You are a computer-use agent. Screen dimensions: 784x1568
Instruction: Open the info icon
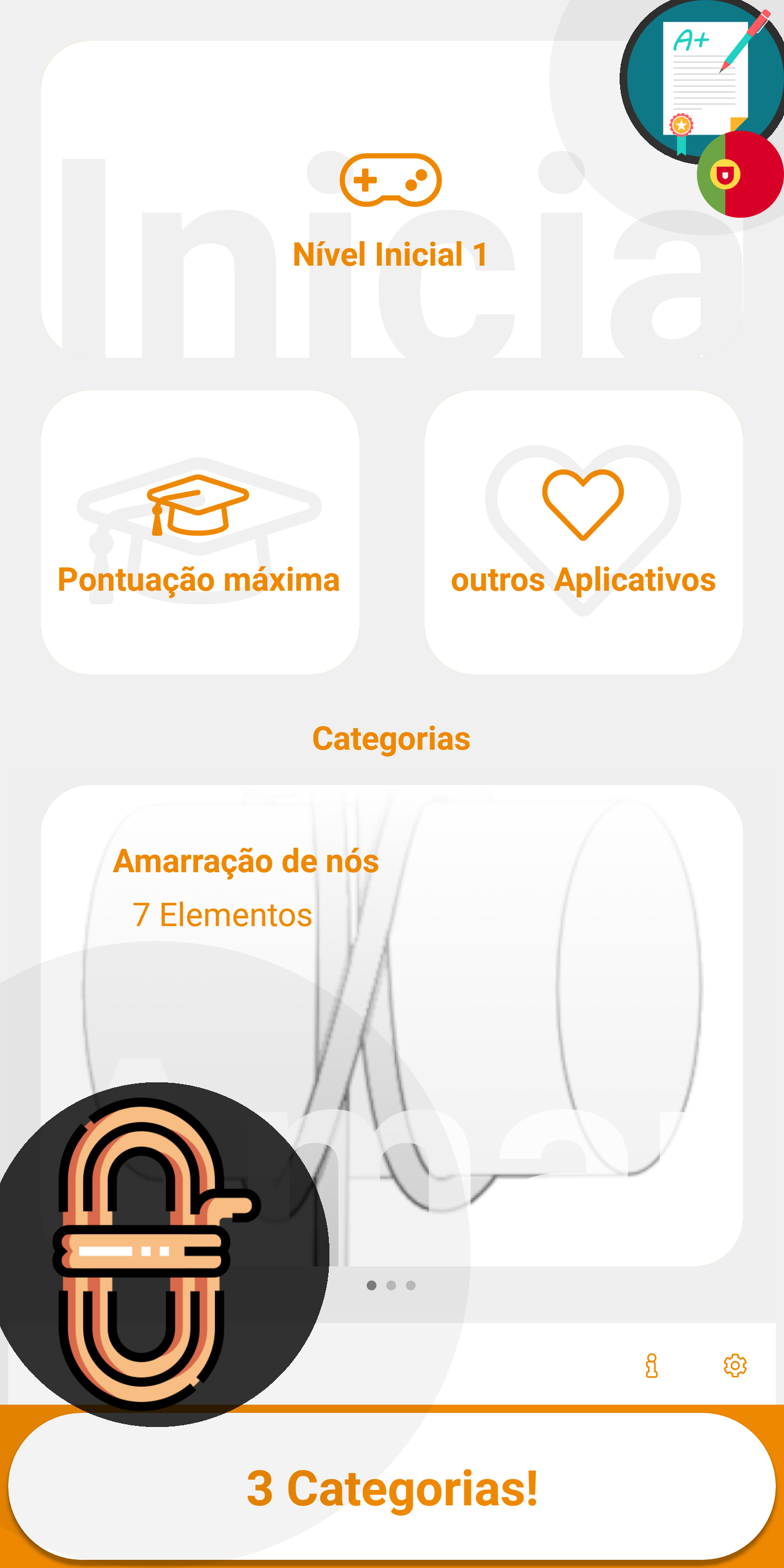pos(651,1365)
